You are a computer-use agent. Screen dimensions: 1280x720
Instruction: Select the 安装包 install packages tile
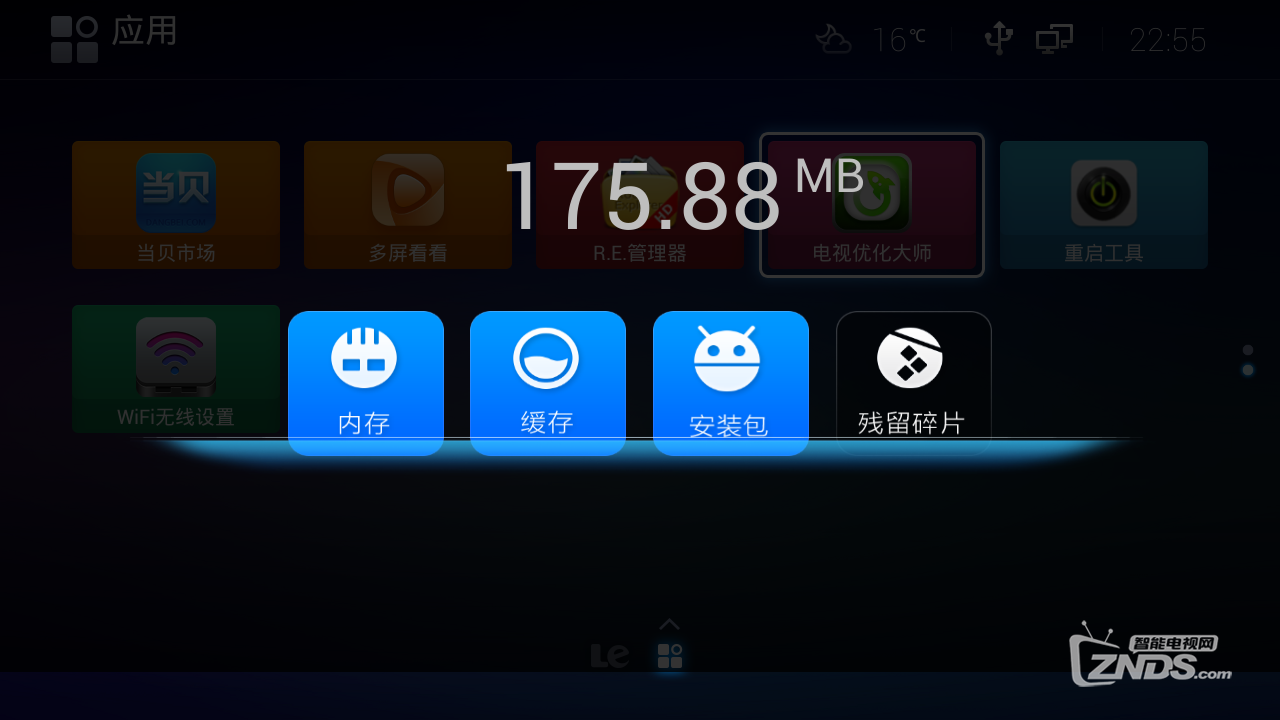(x=730, y=383)
